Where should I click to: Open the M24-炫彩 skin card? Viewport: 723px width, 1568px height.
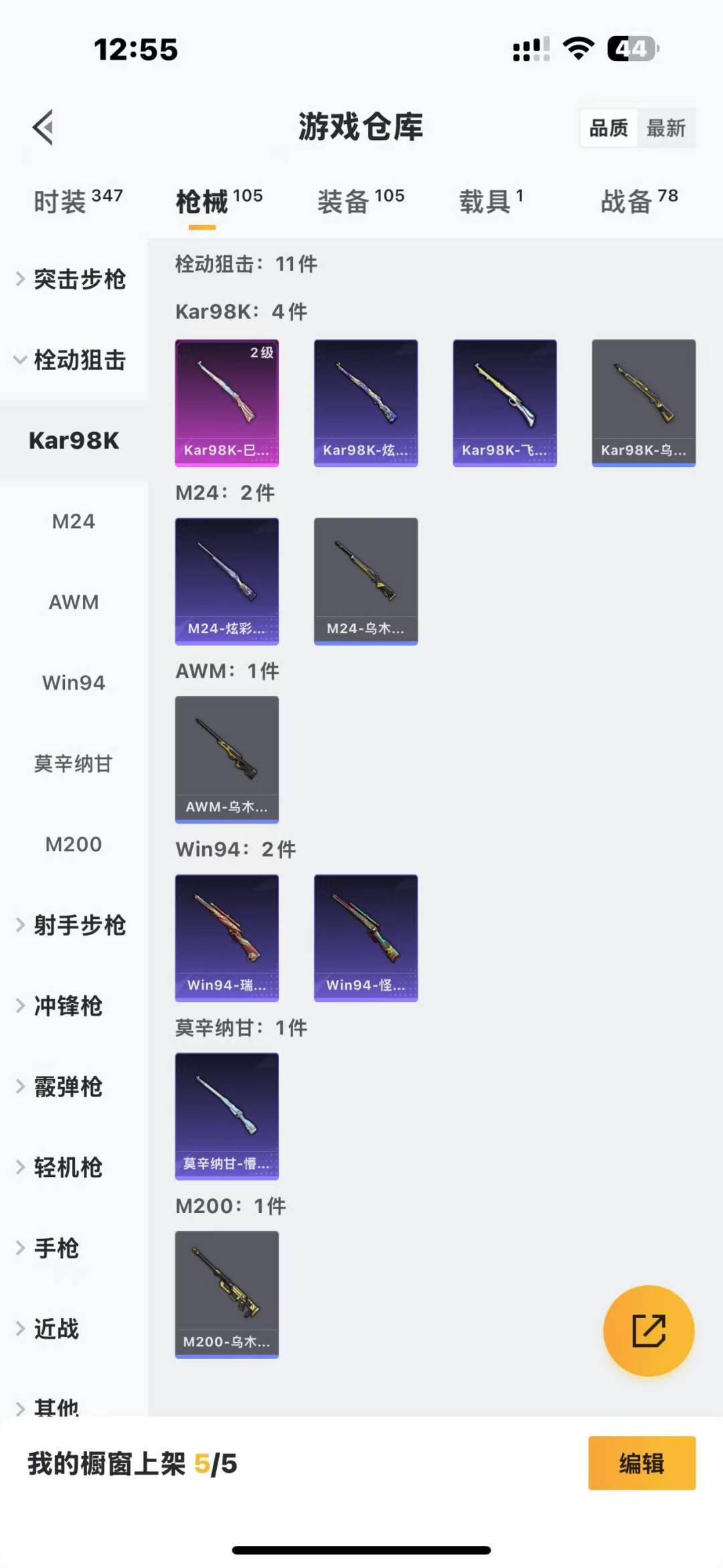point(227,581)
